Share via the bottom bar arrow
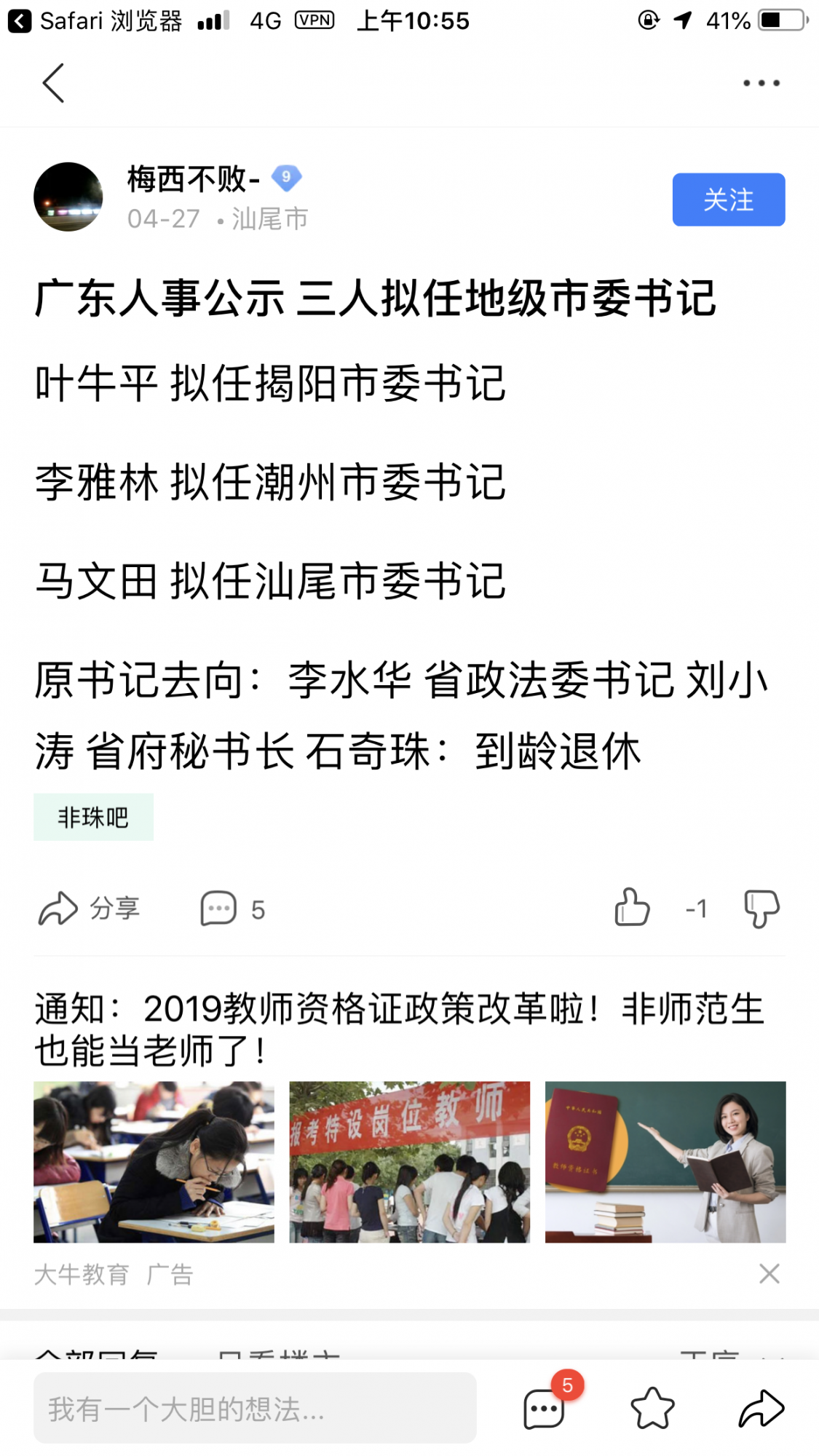819x1456 pixels. 761,1408
